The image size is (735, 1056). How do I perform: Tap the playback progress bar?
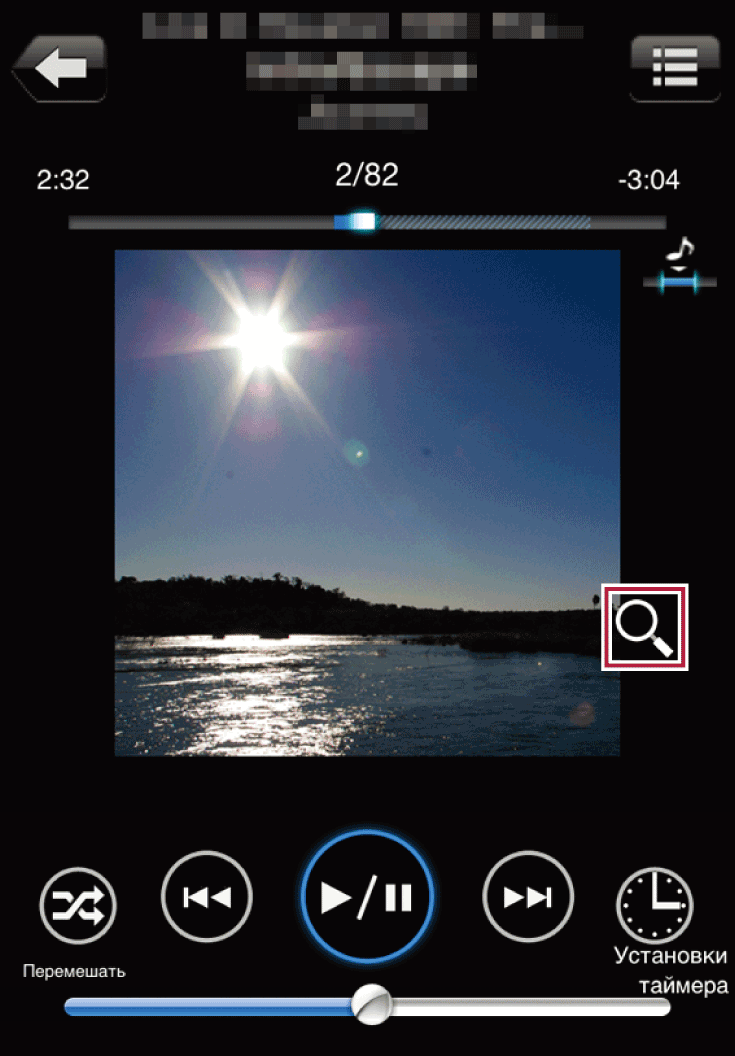click(366, 222)
